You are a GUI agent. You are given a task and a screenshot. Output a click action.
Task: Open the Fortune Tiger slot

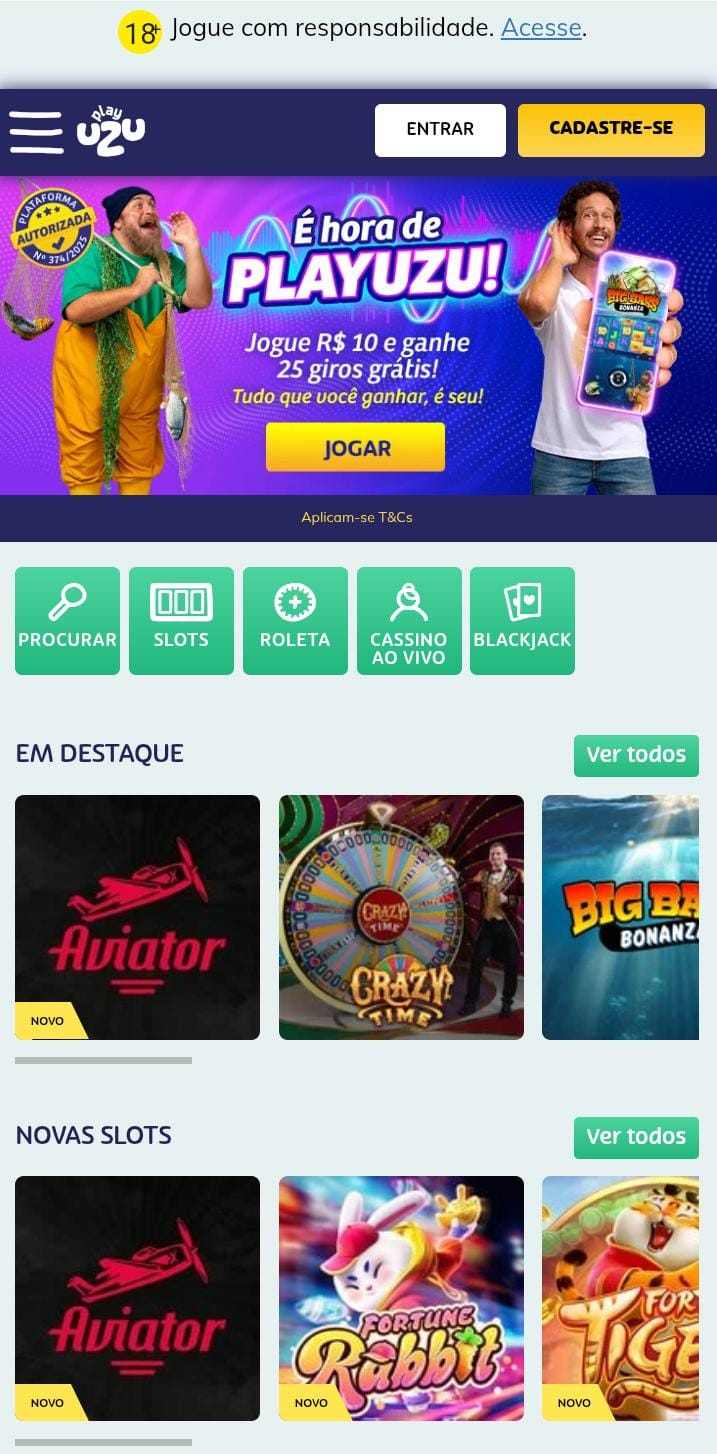tap(620, 1298)
